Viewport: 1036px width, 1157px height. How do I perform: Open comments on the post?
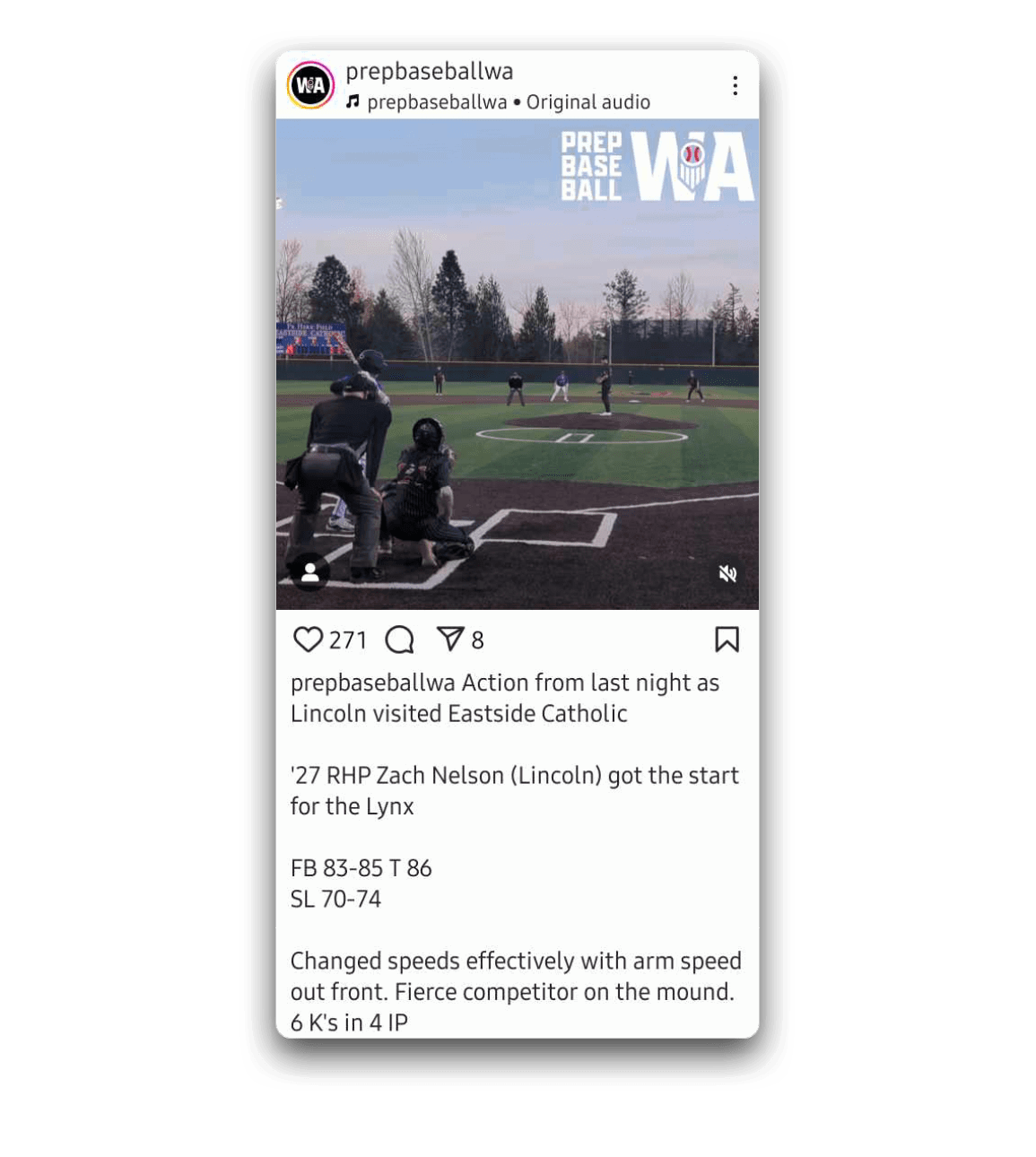point(399,639)
